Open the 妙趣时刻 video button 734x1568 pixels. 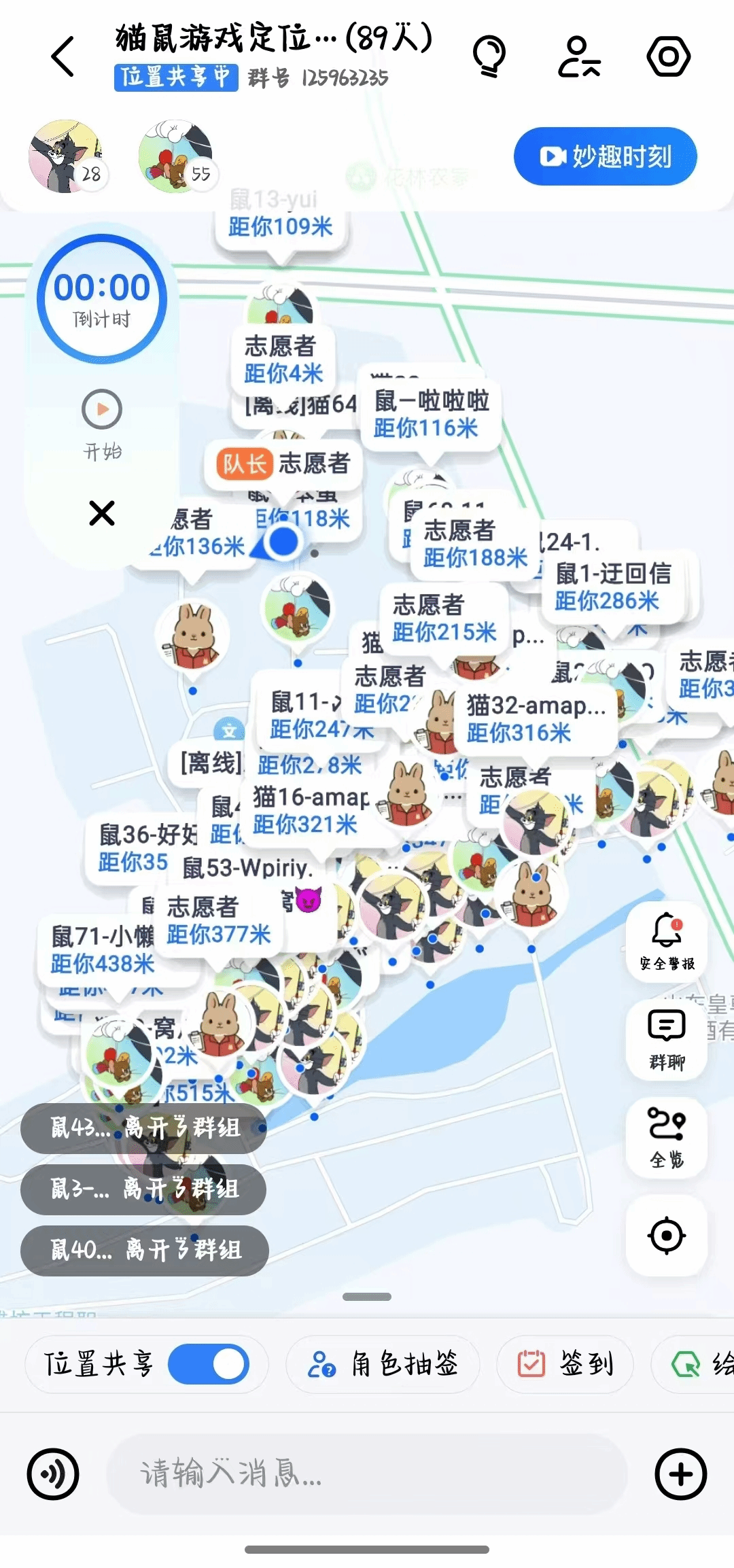pyautogui.click(x=605, y=156)
